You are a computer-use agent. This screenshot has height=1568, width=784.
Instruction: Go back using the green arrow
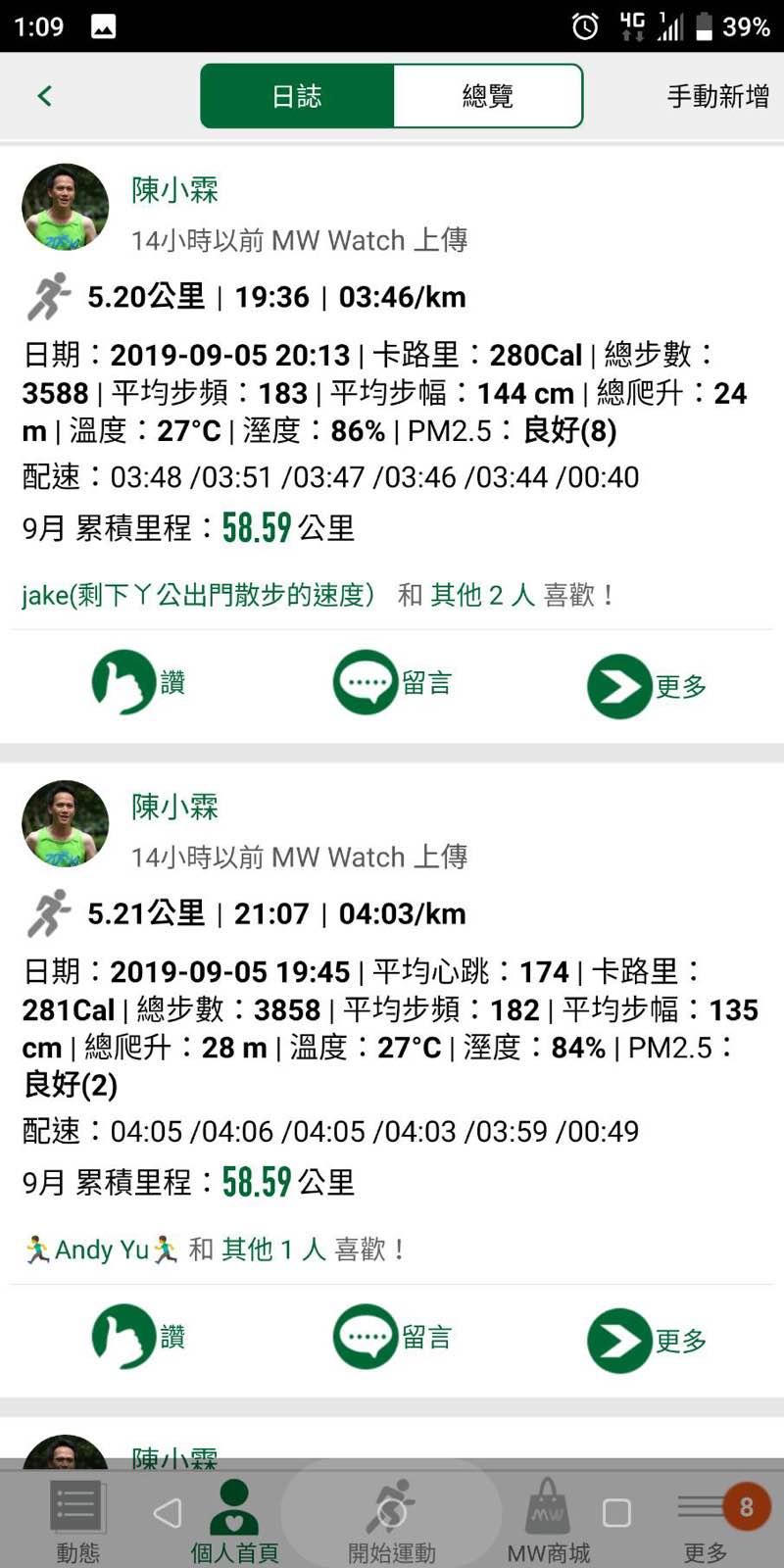click(44, 96)
